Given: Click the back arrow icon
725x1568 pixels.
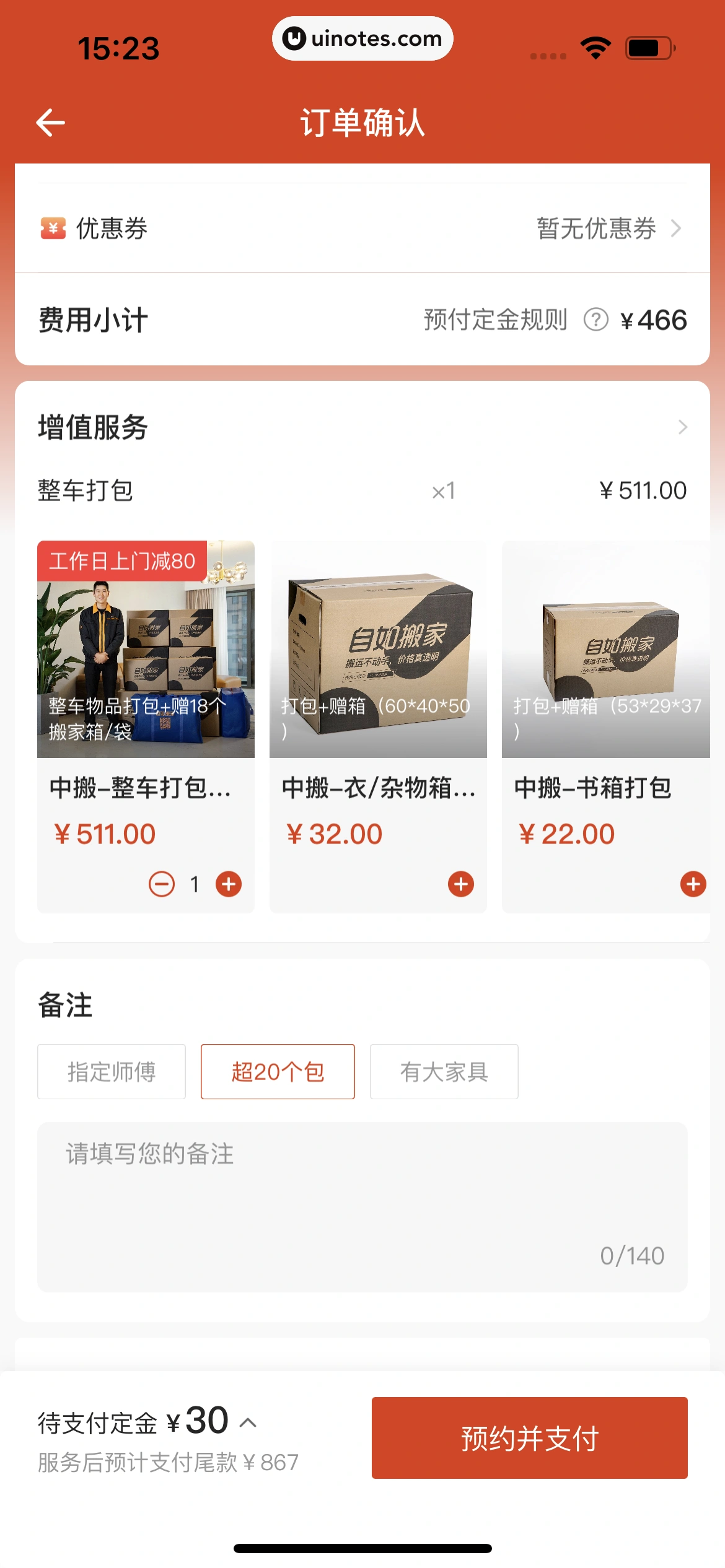Looking at the screenshot, I should click(51, 121).
